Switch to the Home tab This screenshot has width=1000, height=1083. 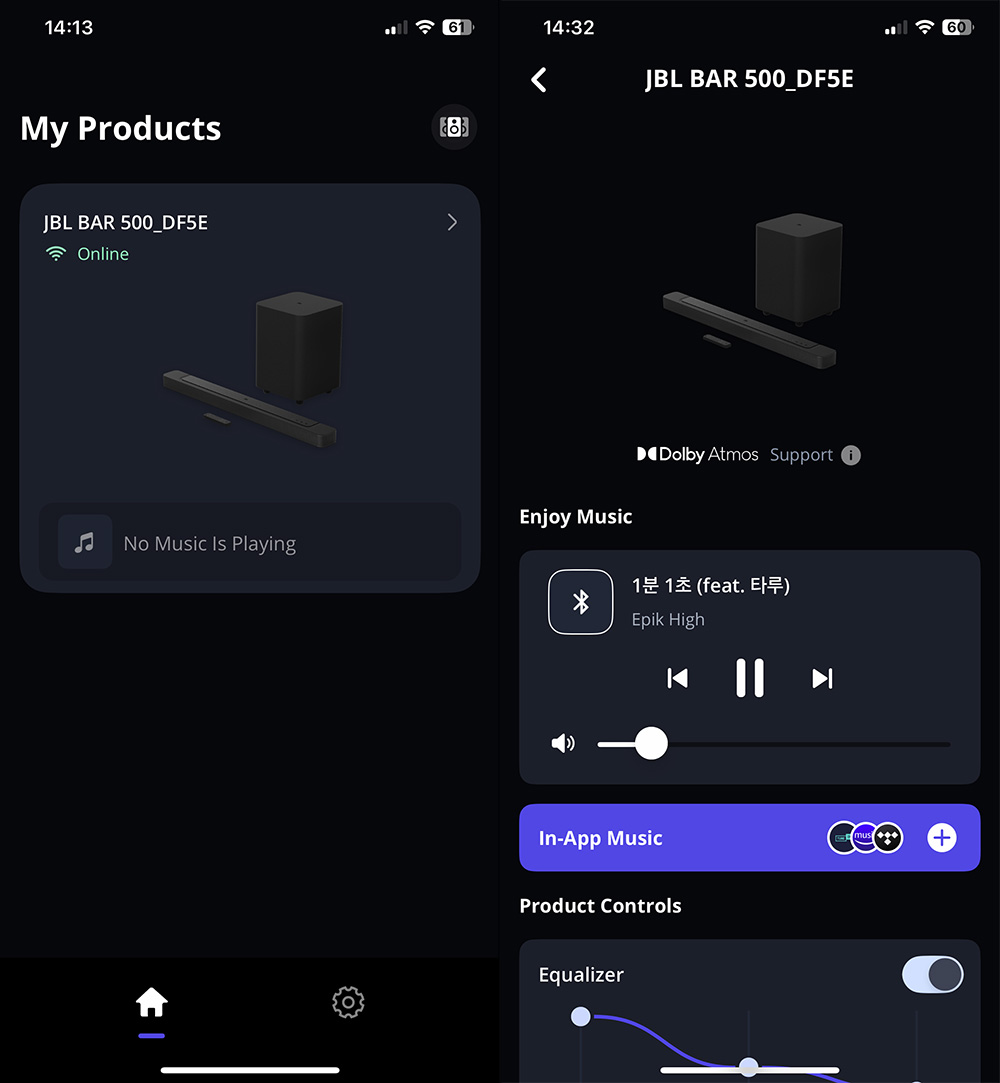tap(151, 1002)
